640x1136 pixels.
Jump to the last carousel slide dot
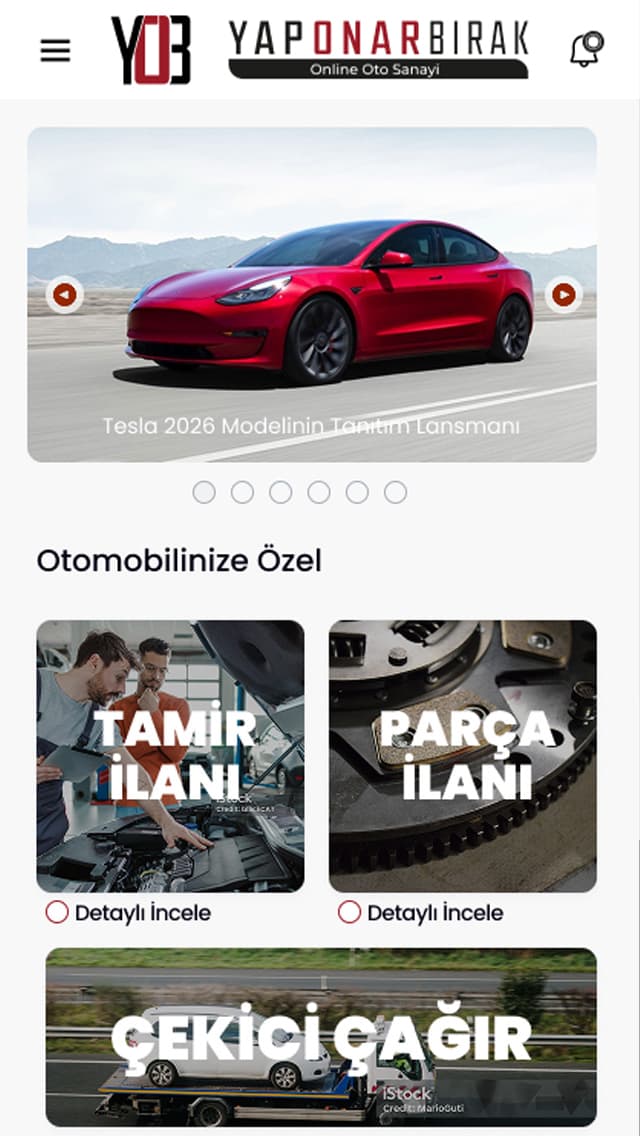coord(396,492)
